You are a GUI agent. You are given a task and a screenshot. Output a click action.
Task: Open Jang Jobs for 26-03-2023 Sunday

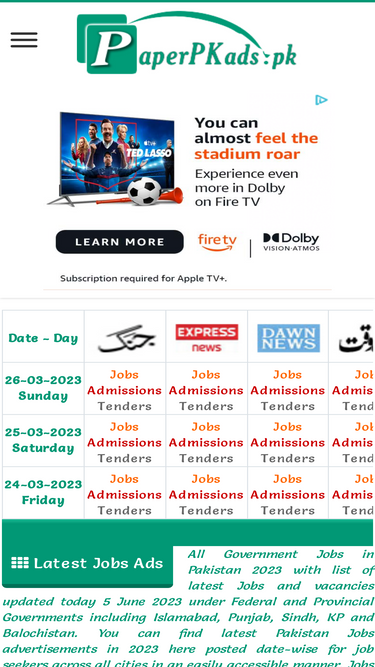(124, 375)
